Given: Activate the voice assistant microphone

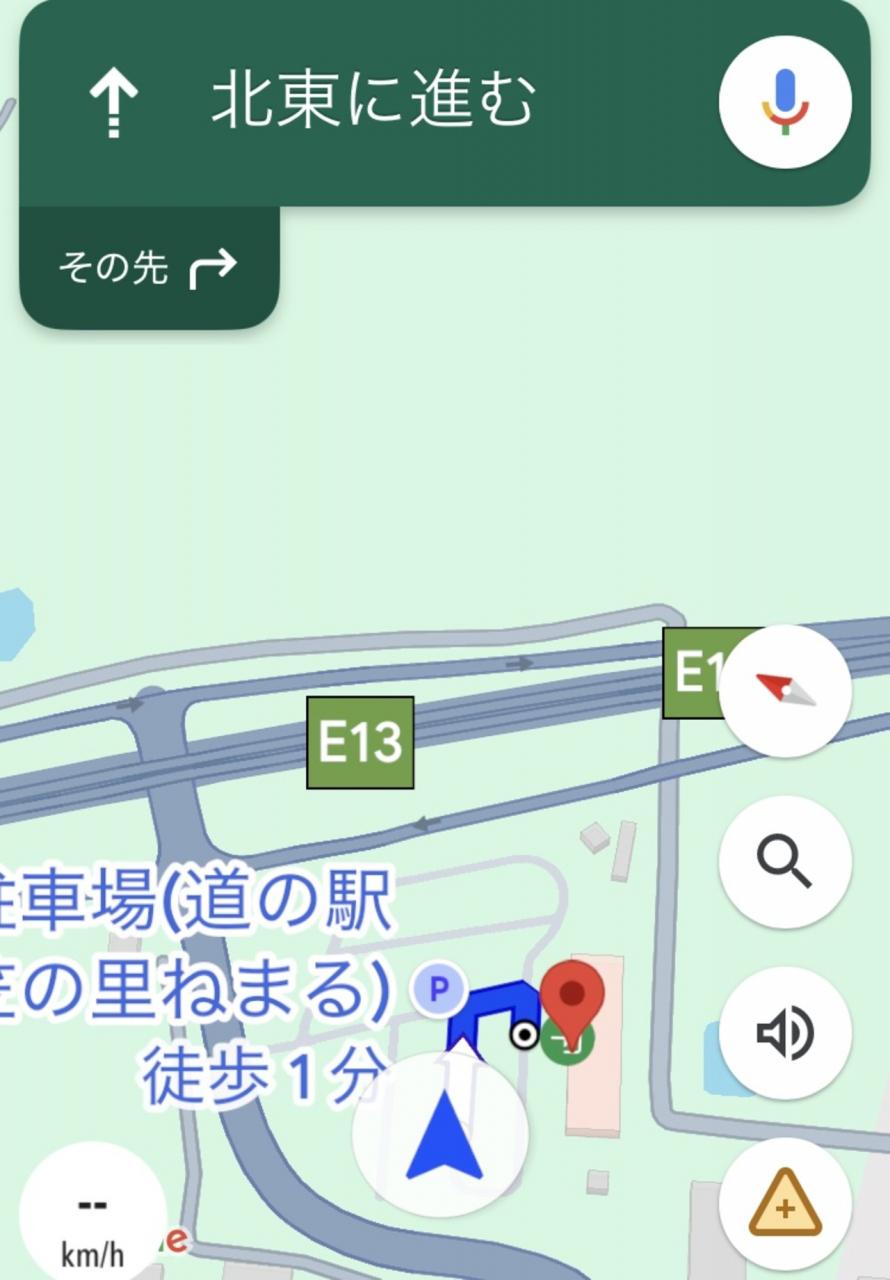Looking at the screenshot, I should tap(785, 103).
